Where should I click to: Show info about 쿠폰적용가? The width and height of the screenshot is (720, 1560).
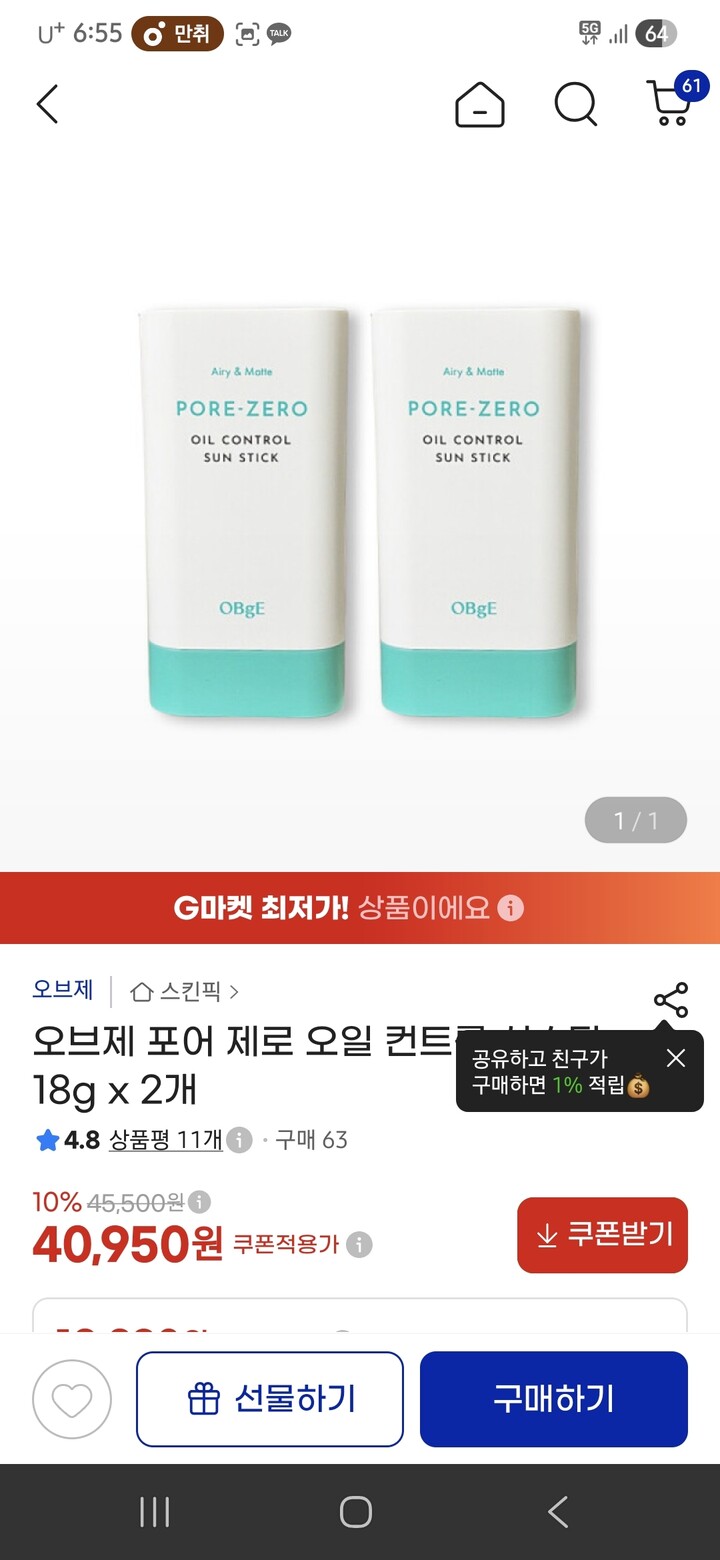(x=359, y=1245)
